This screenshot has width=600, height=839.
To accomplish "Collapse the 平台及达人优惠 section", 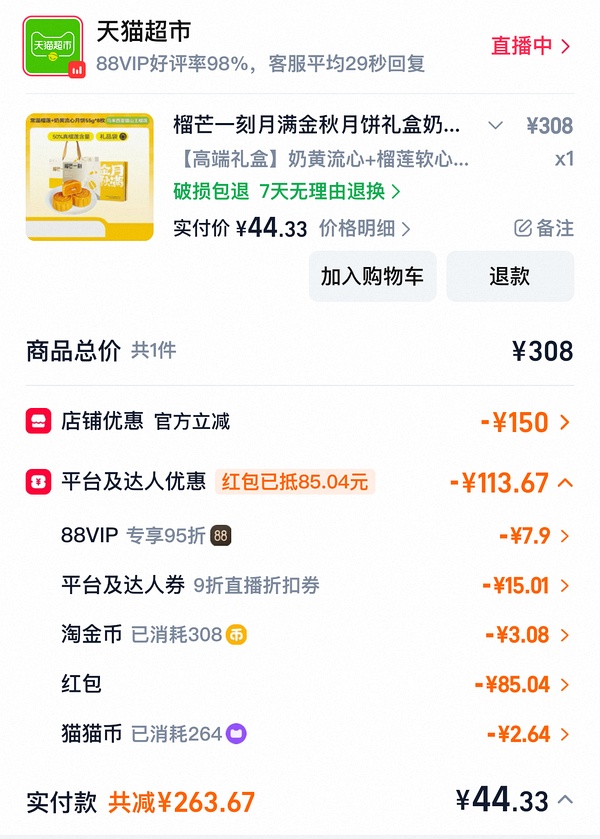I will point(565,483).
